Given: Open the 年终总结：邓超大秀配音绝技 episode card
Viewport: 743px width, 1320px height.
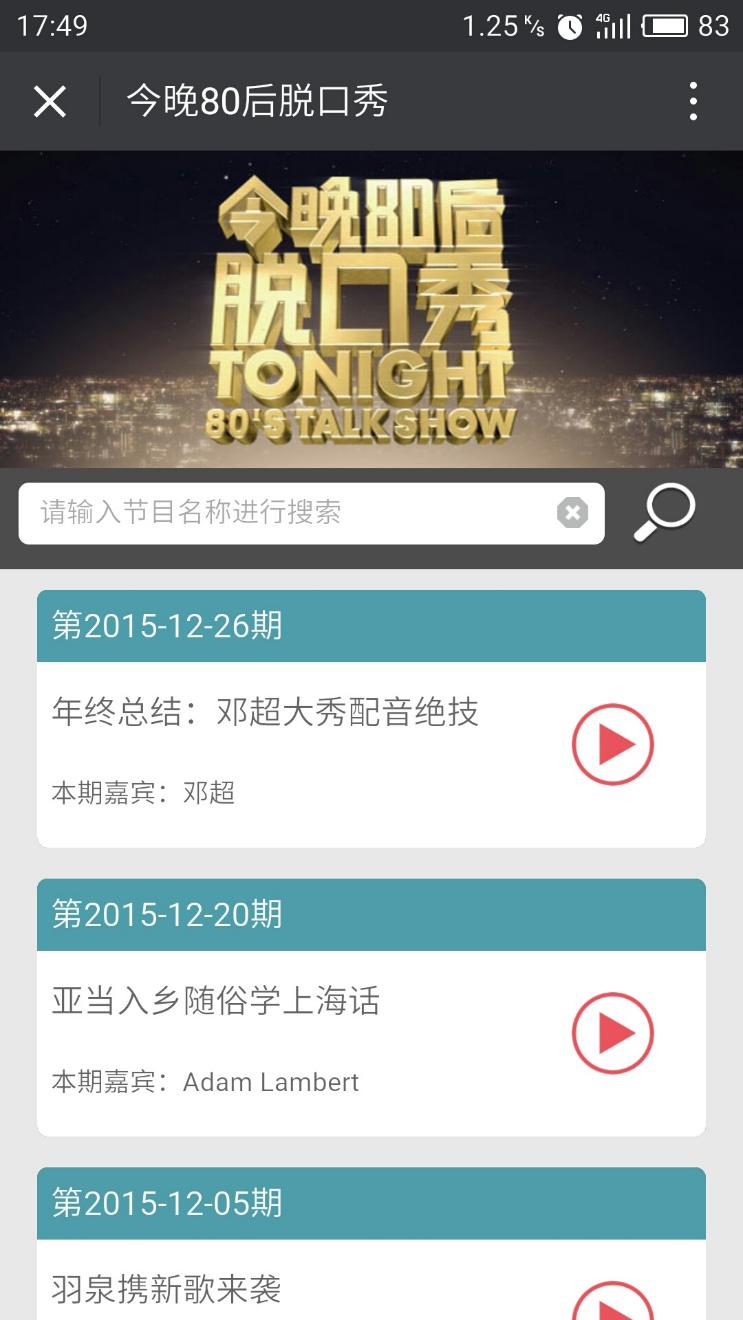Looking at the screenshot, I should point(265,712).
